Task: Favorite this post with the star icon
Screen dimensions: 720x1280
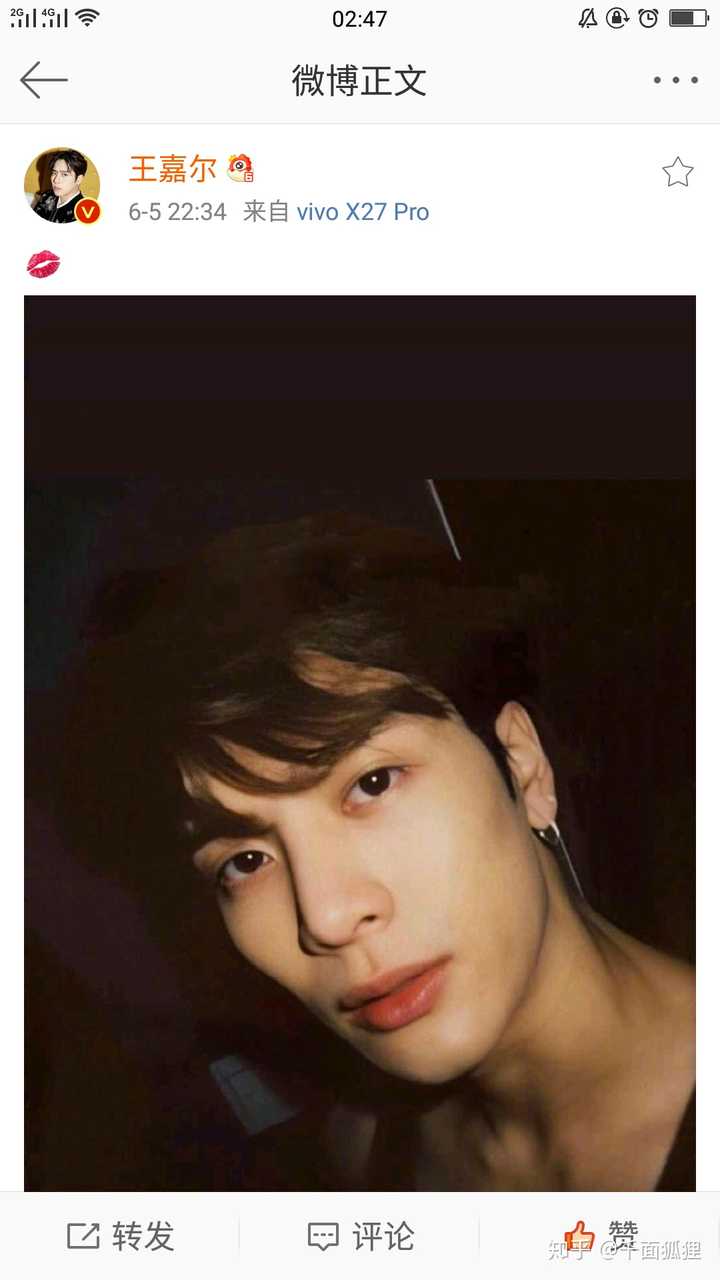Action: pyautogui.click(x=677, y=173)
